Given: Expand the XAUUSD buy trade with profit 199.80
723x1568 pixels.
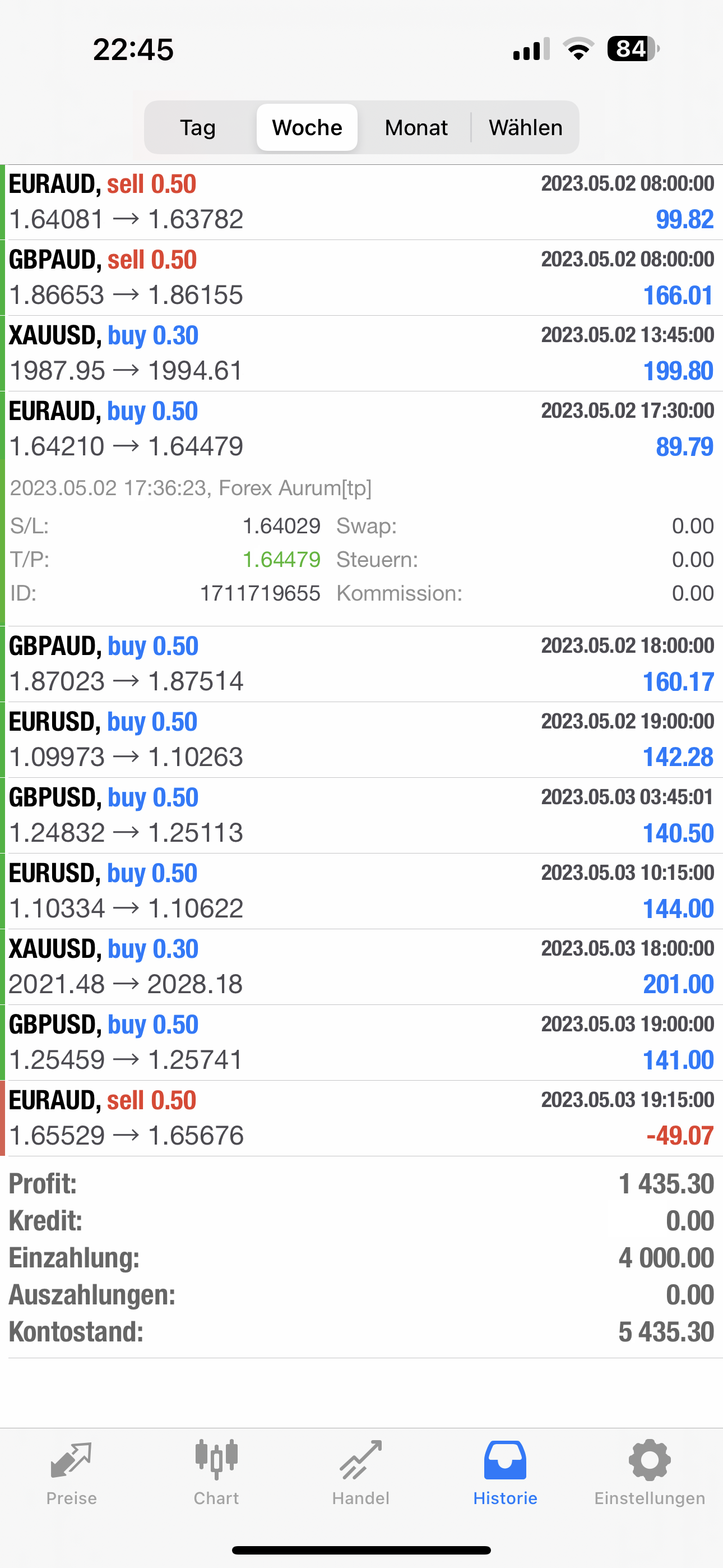Looking at the screenshot, I should tap(361, 353).
